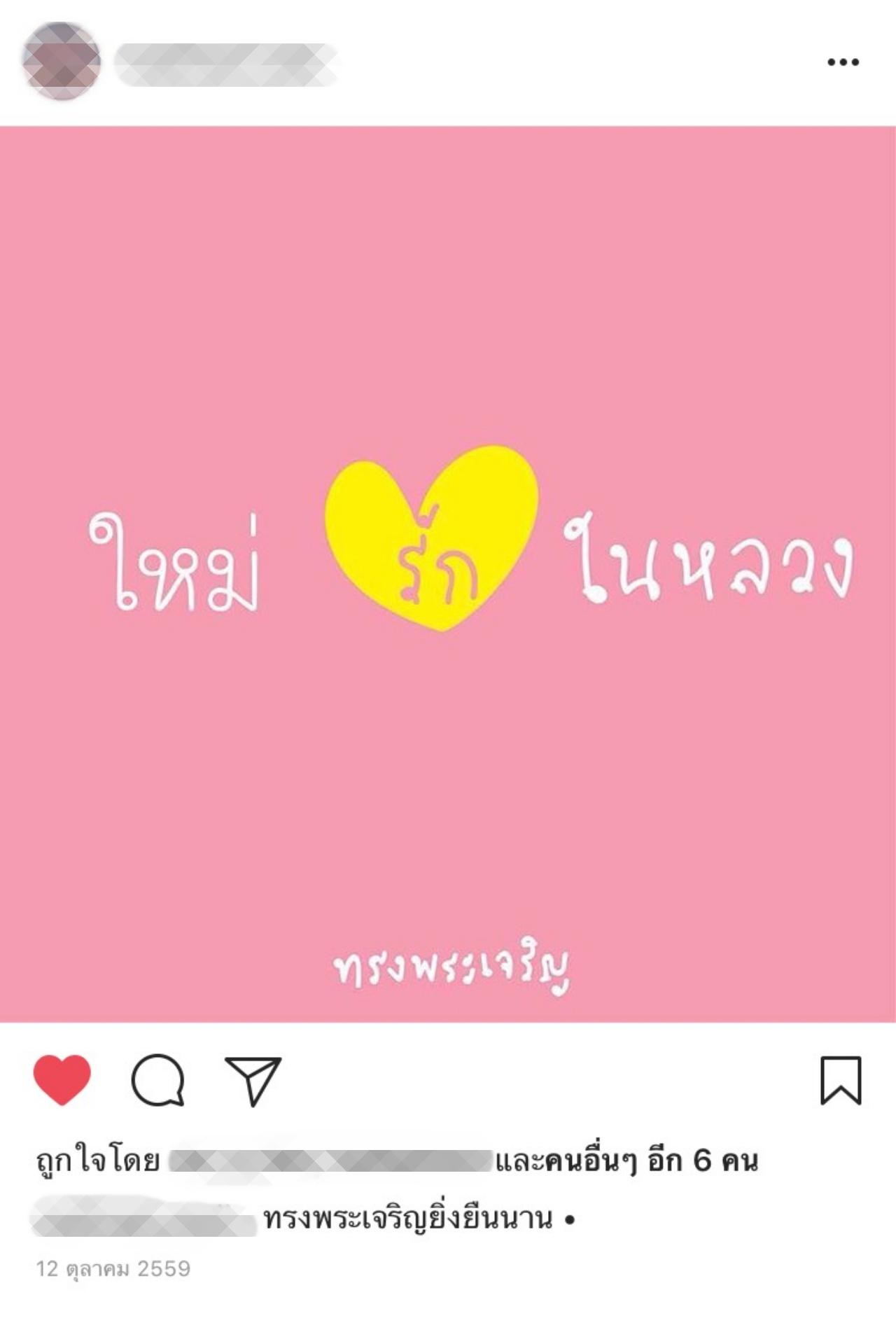Image resolution: width=896 pixels, height=1325 pixels.
Task: Open the poster's profile picture
Action: coord(62,62)
